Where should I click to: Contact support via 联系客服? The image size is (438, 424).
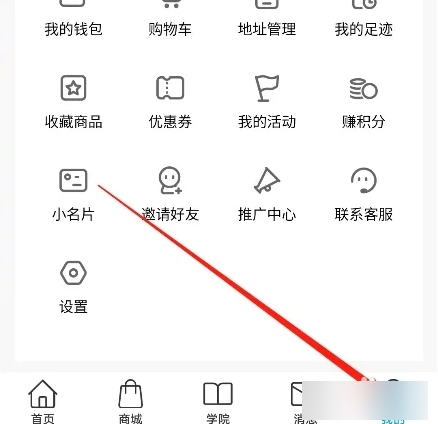(364, 195)
